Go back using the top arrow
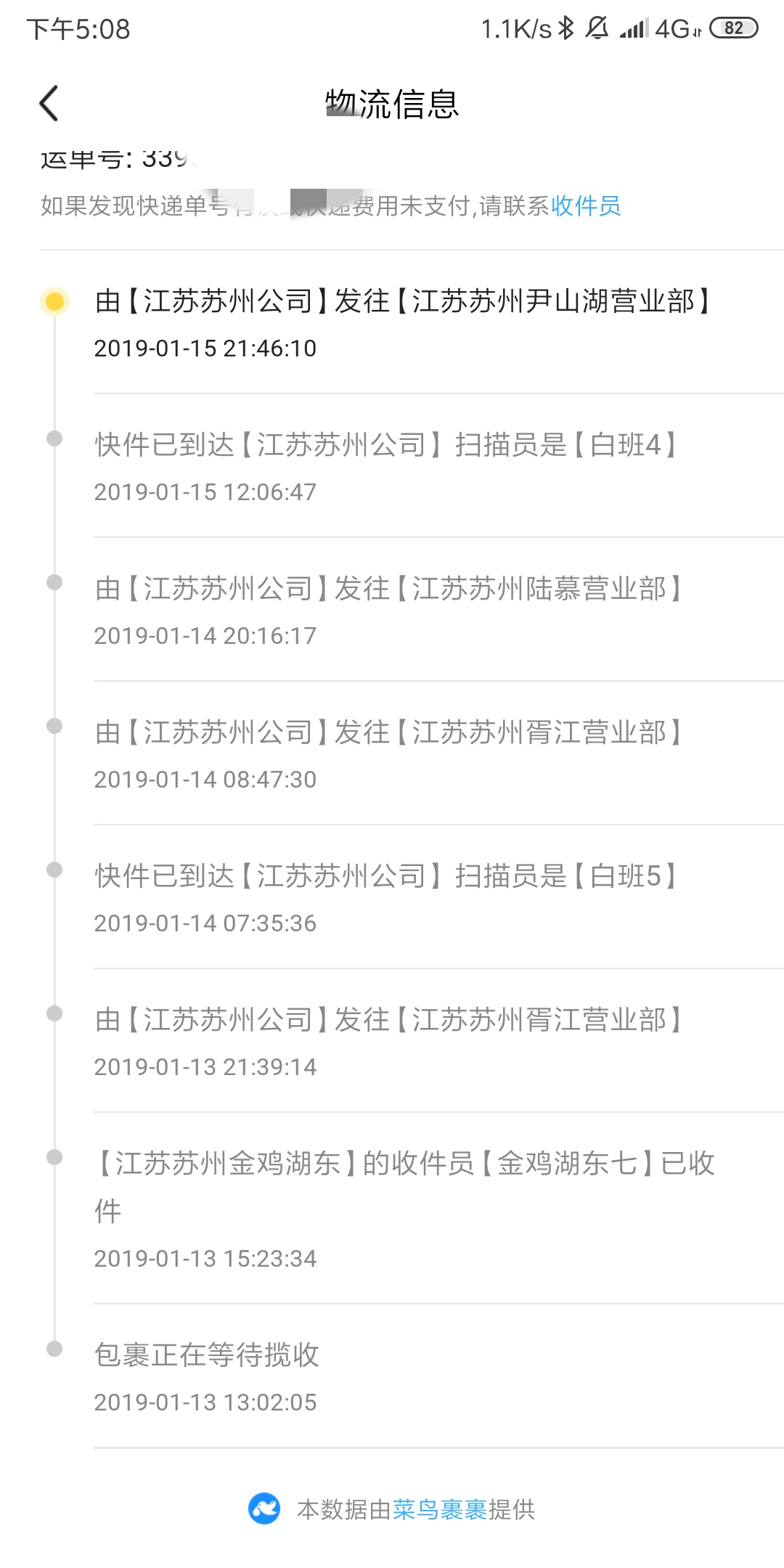The height and width of the screenshot is (1568, 784). point(49,103)
